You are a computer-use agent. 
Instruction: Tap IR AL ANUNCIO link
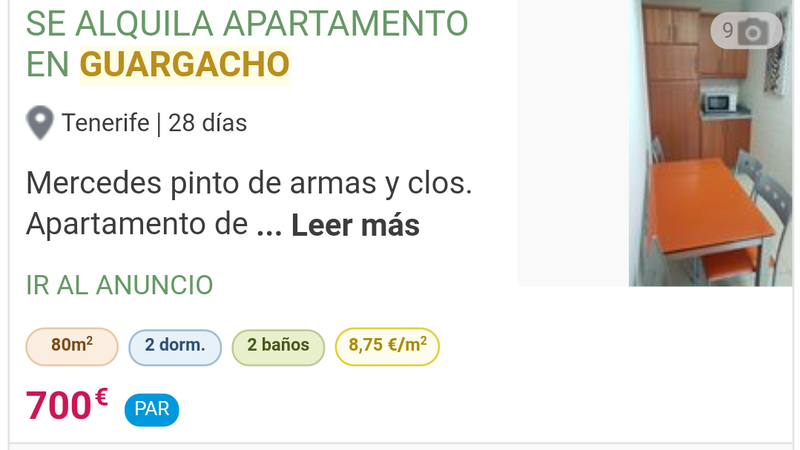(119, 285)
